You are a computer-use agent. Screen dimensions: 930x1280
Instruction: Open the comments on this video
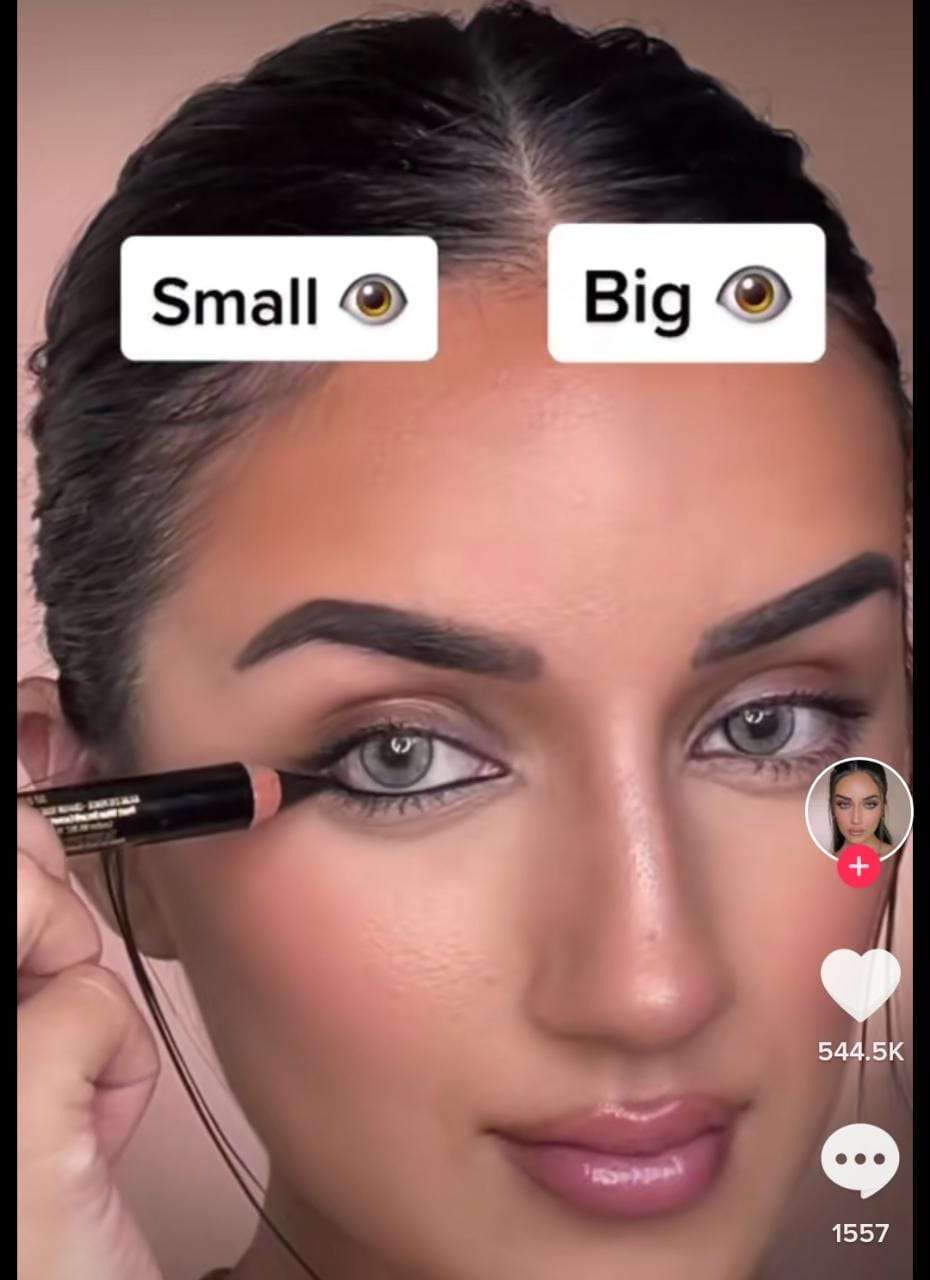click(859, 1160)
